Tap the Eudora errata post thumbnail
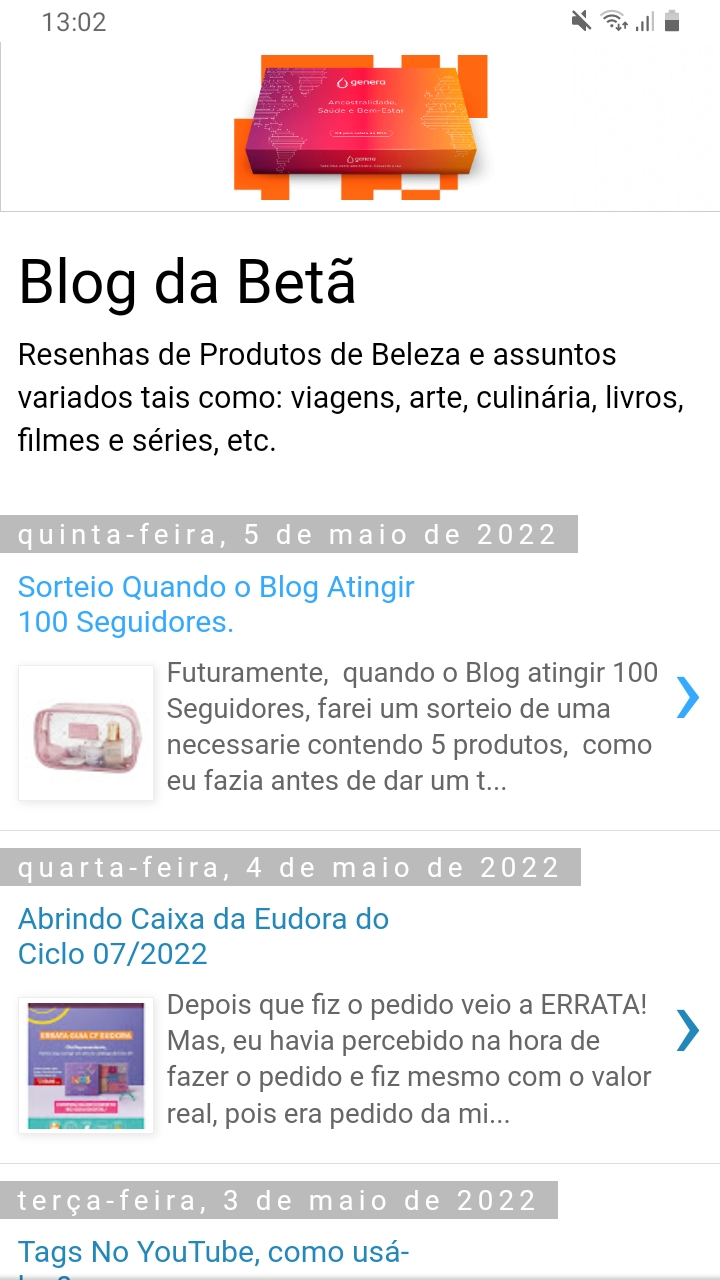This screenshot has width=720, height=1280. pos(86,1065)
